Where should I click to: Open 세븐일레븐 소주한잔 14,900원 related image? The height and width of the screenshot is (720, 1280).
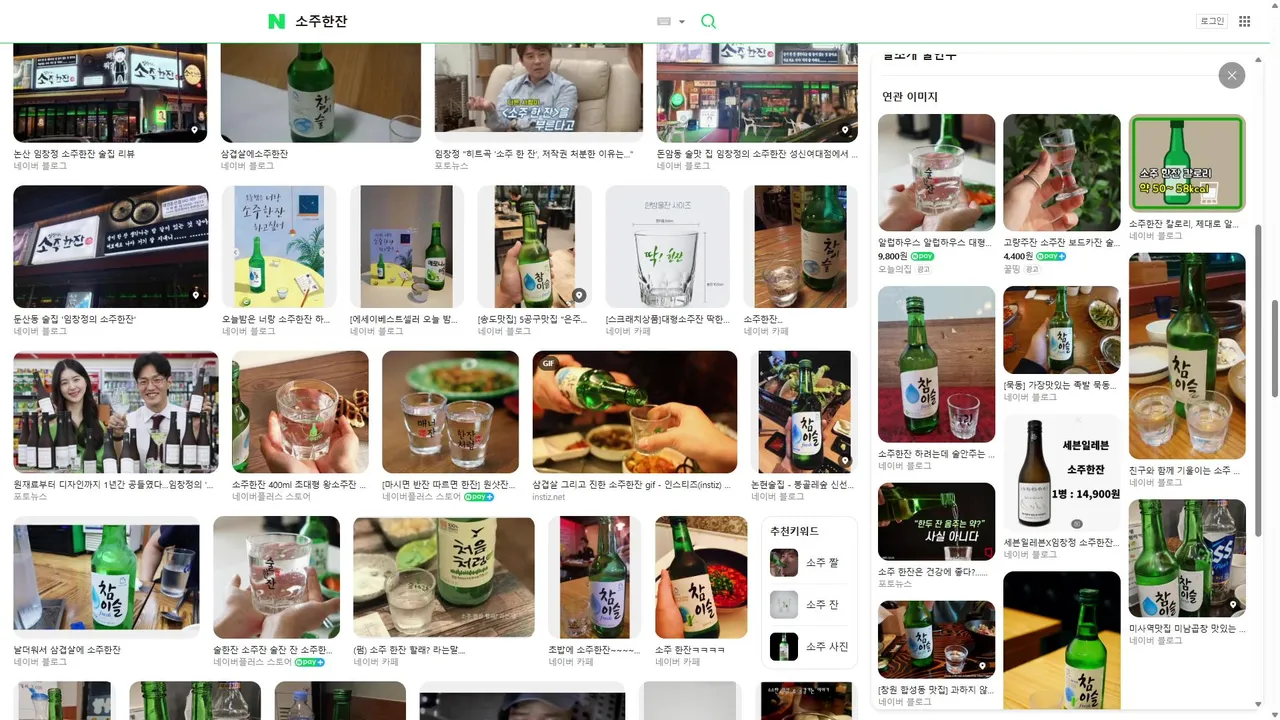pos(1061,474)
